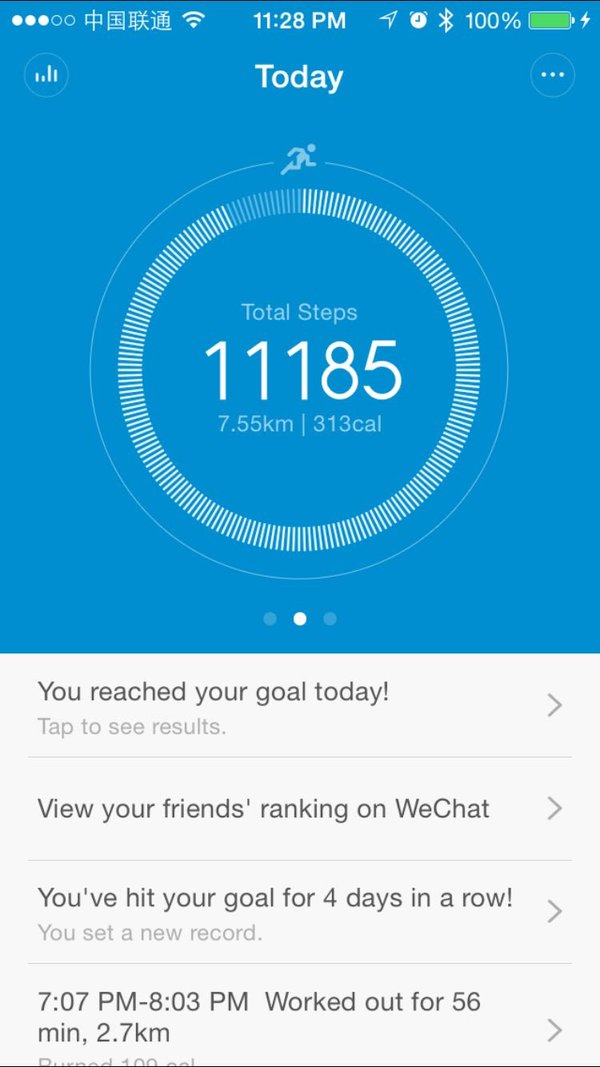Open 'You reached your goal today!' results
Viewport: 600px width, 1067px height.
pyautogui.click(x=300, y=706)
